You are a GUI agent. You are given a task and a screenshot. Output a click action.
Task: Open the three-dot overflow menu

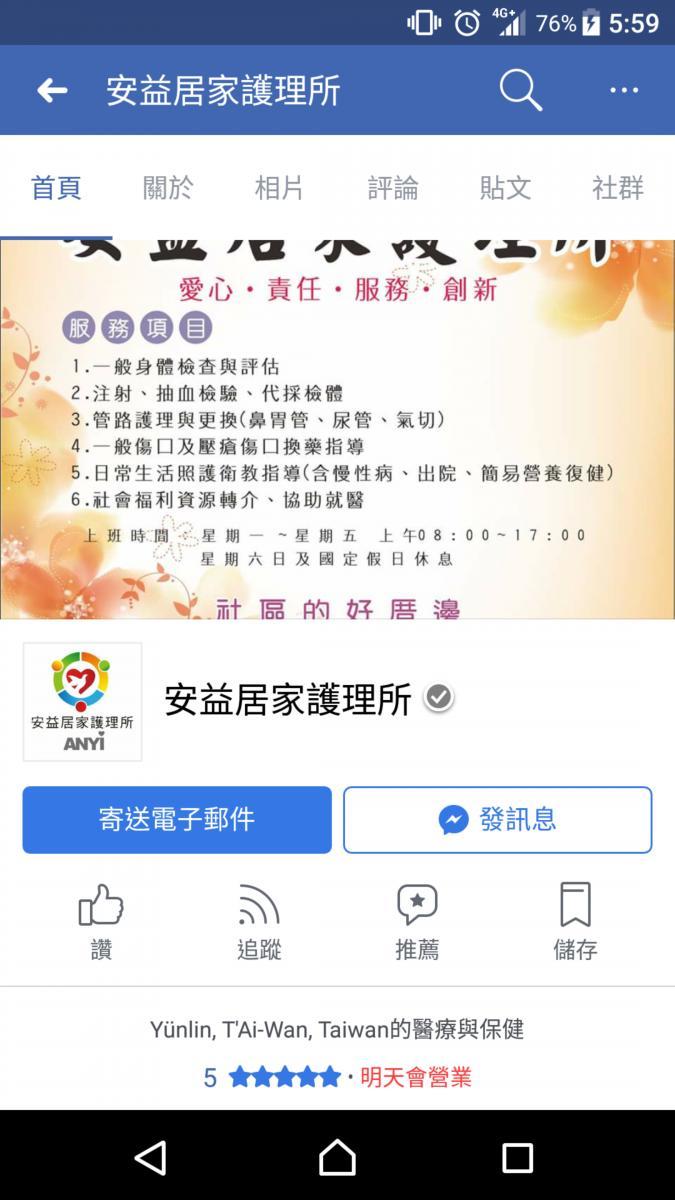click(x=624, y=91)
